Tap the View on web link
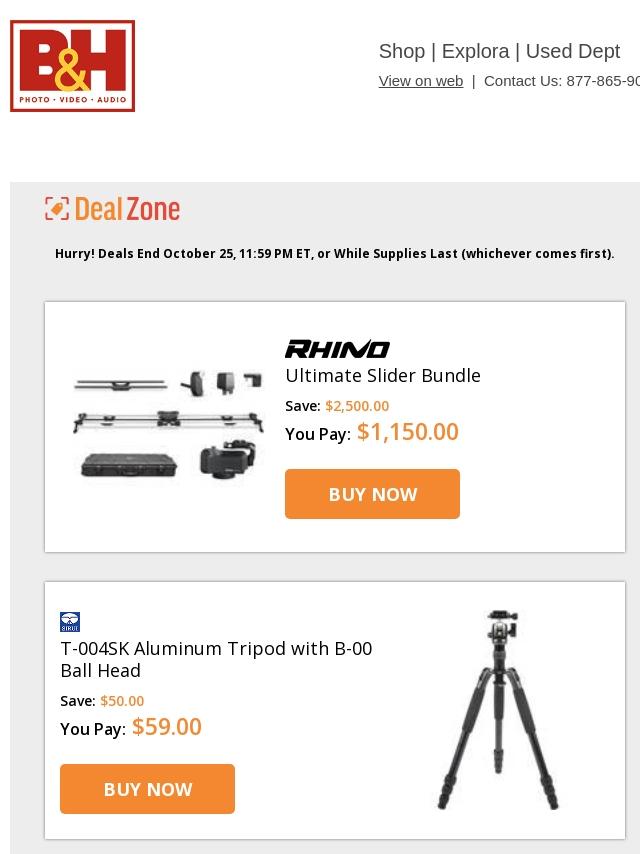This screenshot has height=854, width=640. point(420,81)
